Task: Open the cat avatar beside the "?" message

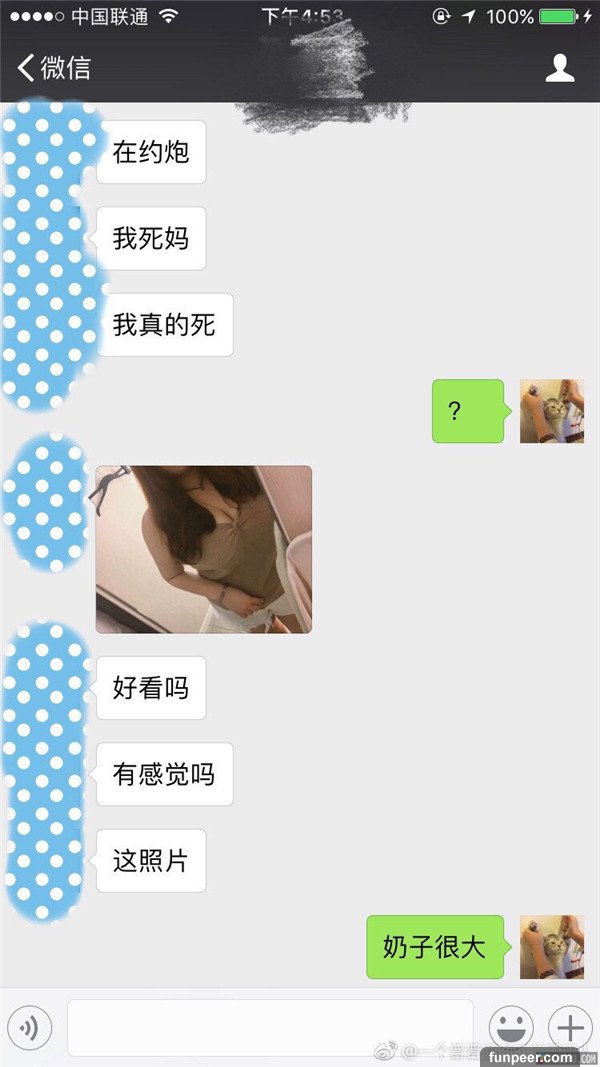Action: coord(552,411)
